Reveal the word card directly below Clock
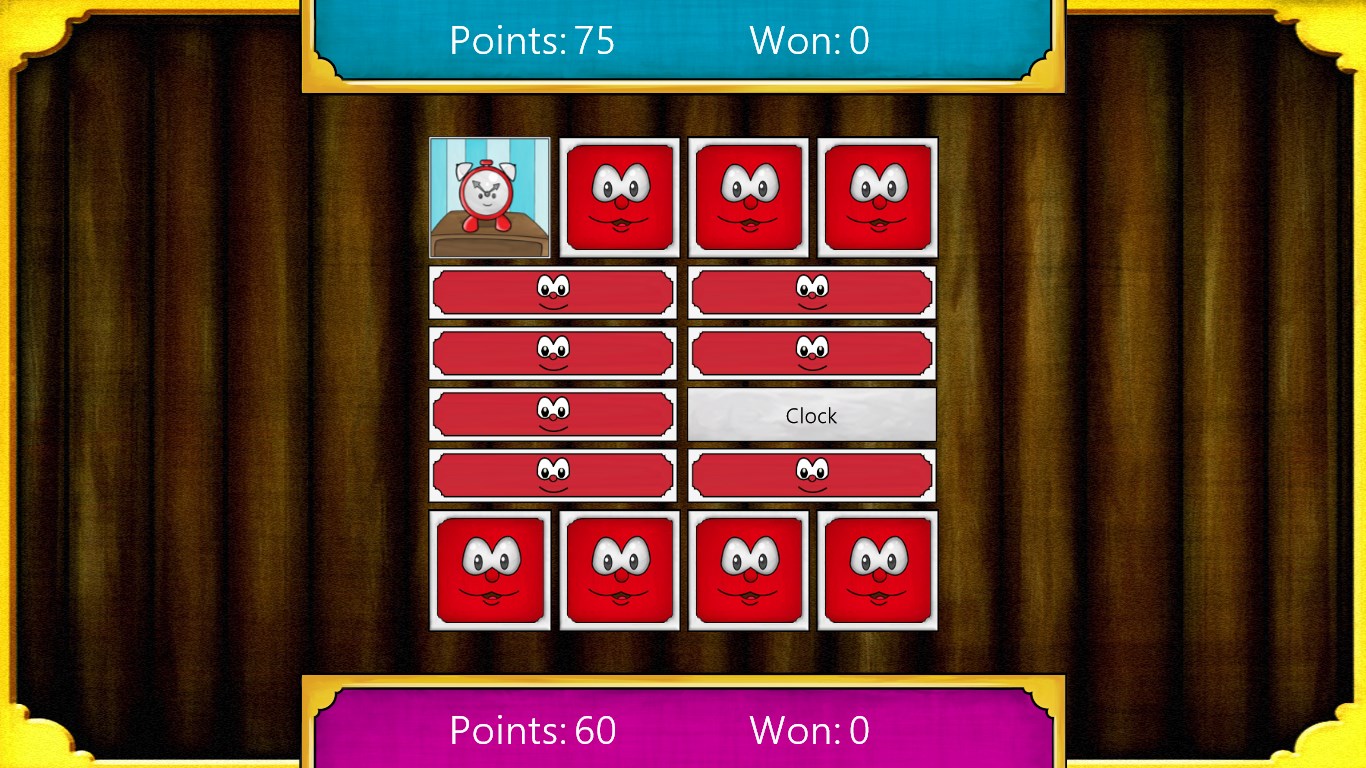The image size is (1366, 768). coord(811,475)
